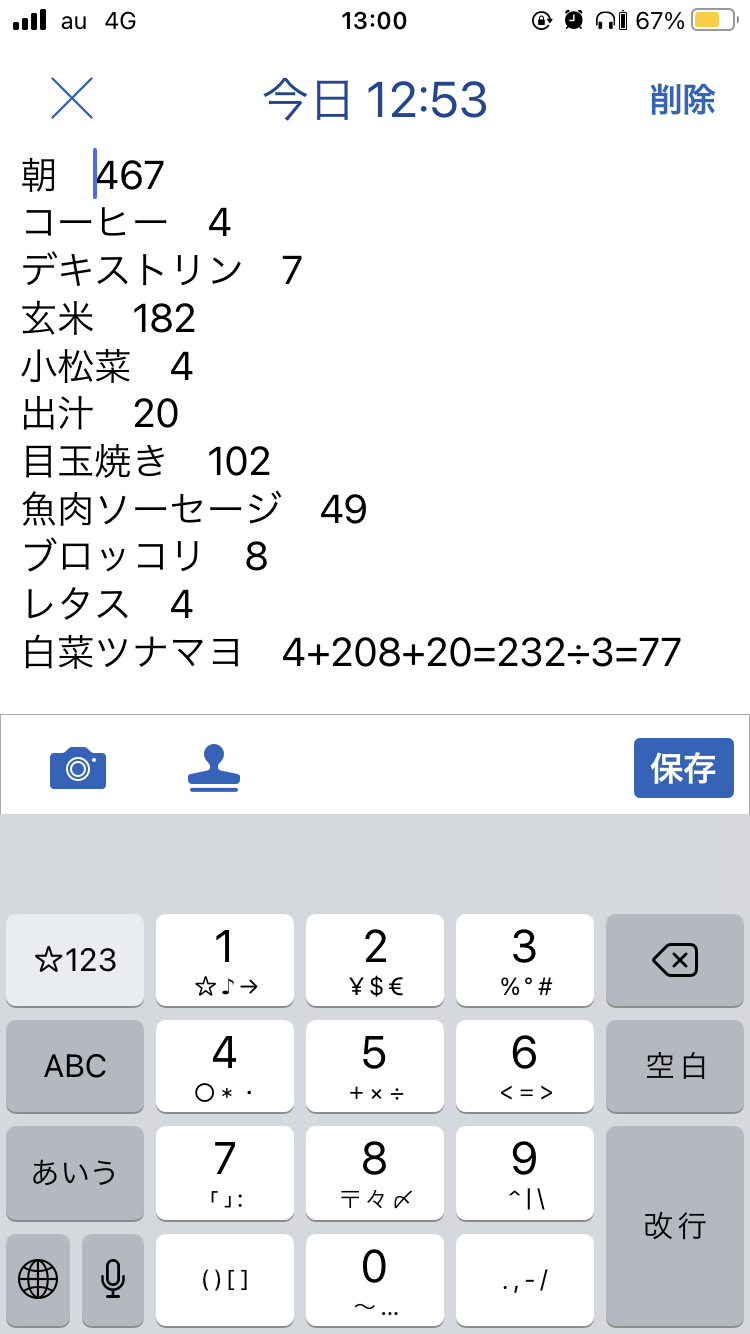The image size is (750, 1334).
Task: Open the stamp icon
Action: pyautogui.click(x=214, y=768)
